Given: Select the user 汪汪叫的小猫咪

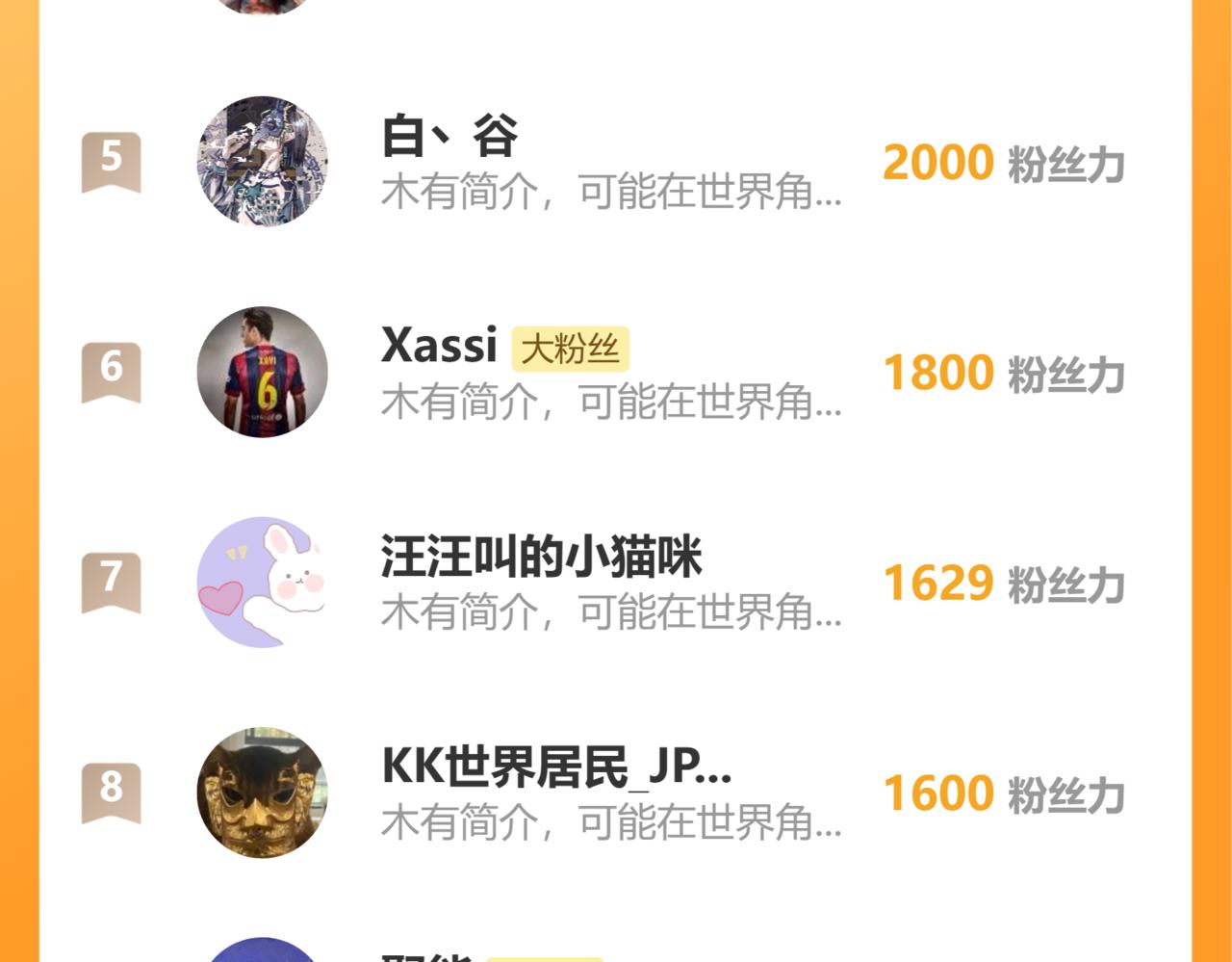Looking at the screenshot, I should click(x=541, y=558).
